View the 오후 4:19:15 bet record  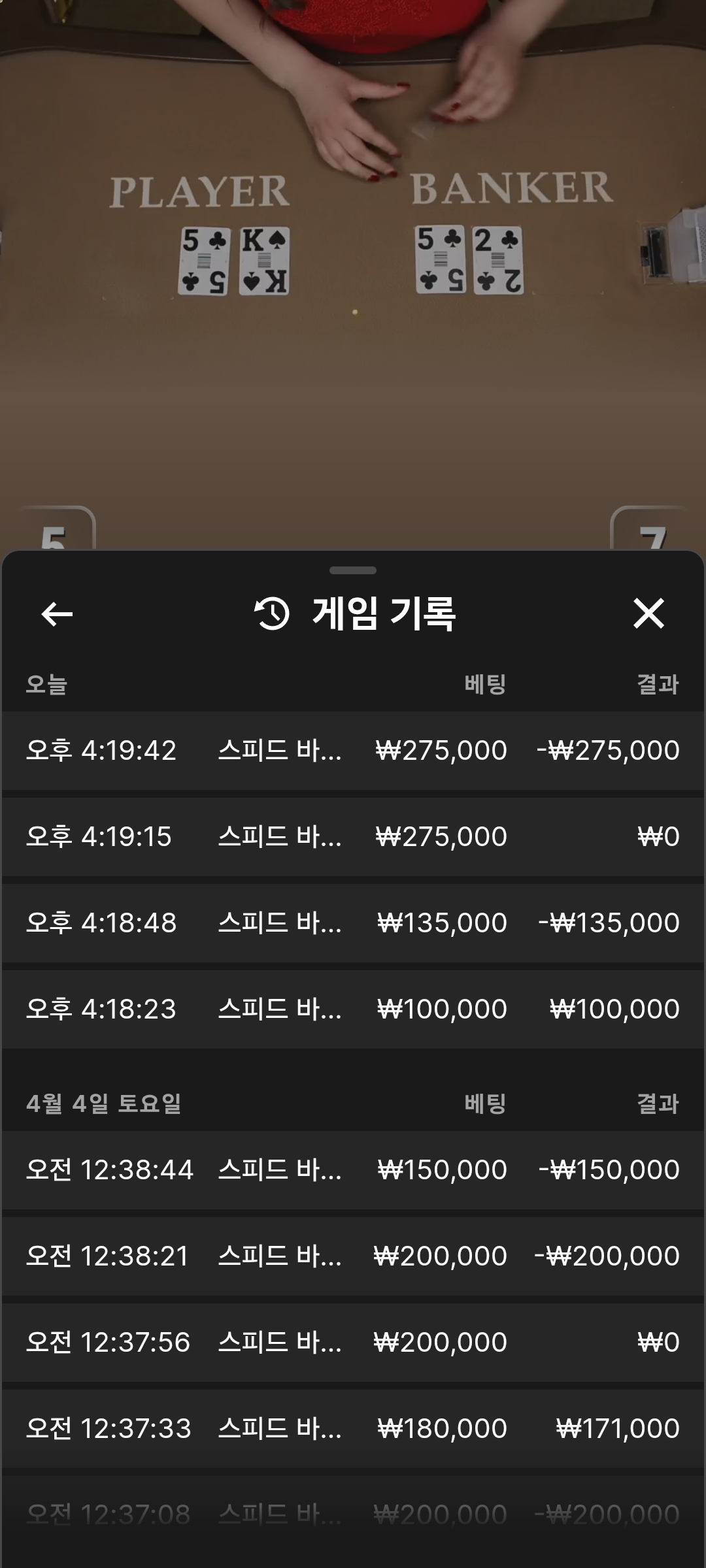pos(353,836)
